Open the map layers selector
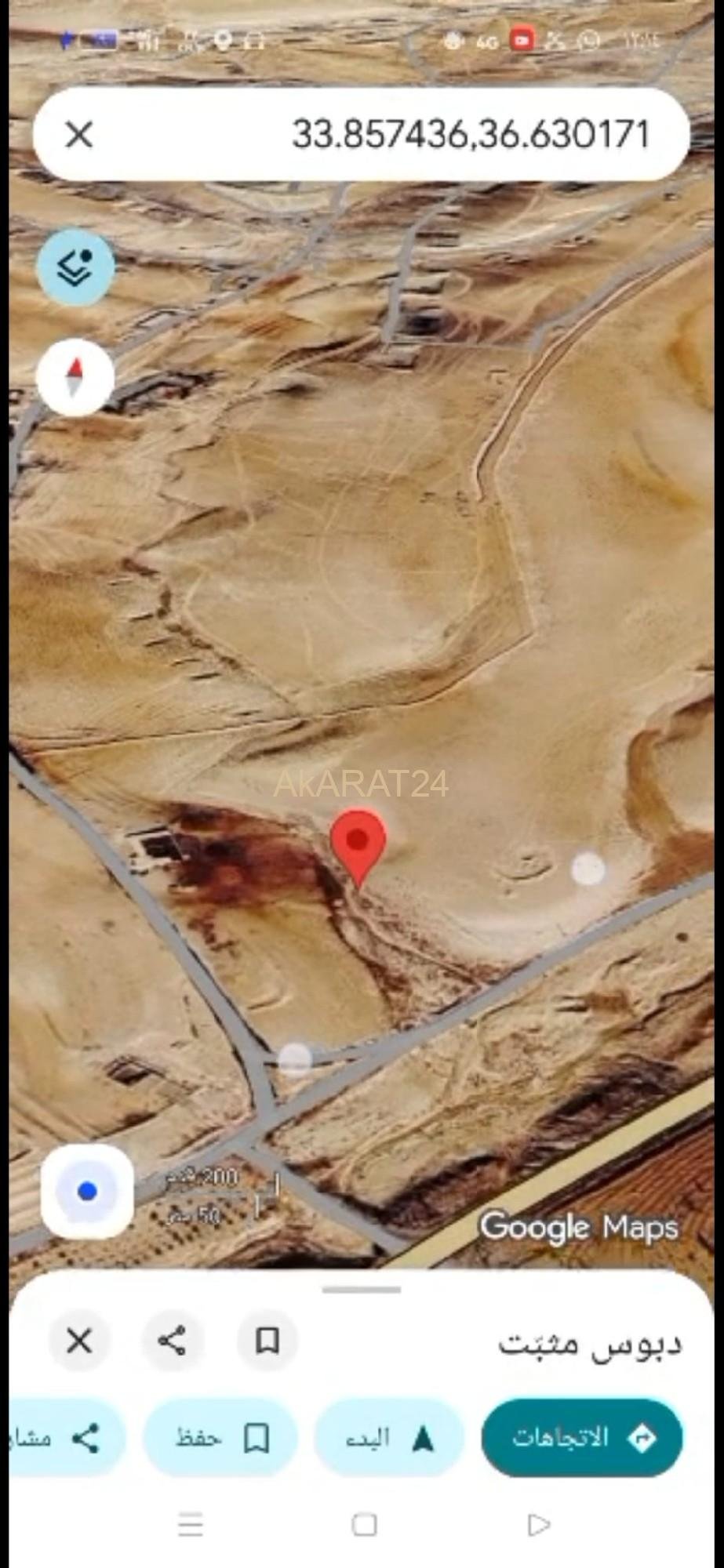724x1568 pixels. click(75, 268)
